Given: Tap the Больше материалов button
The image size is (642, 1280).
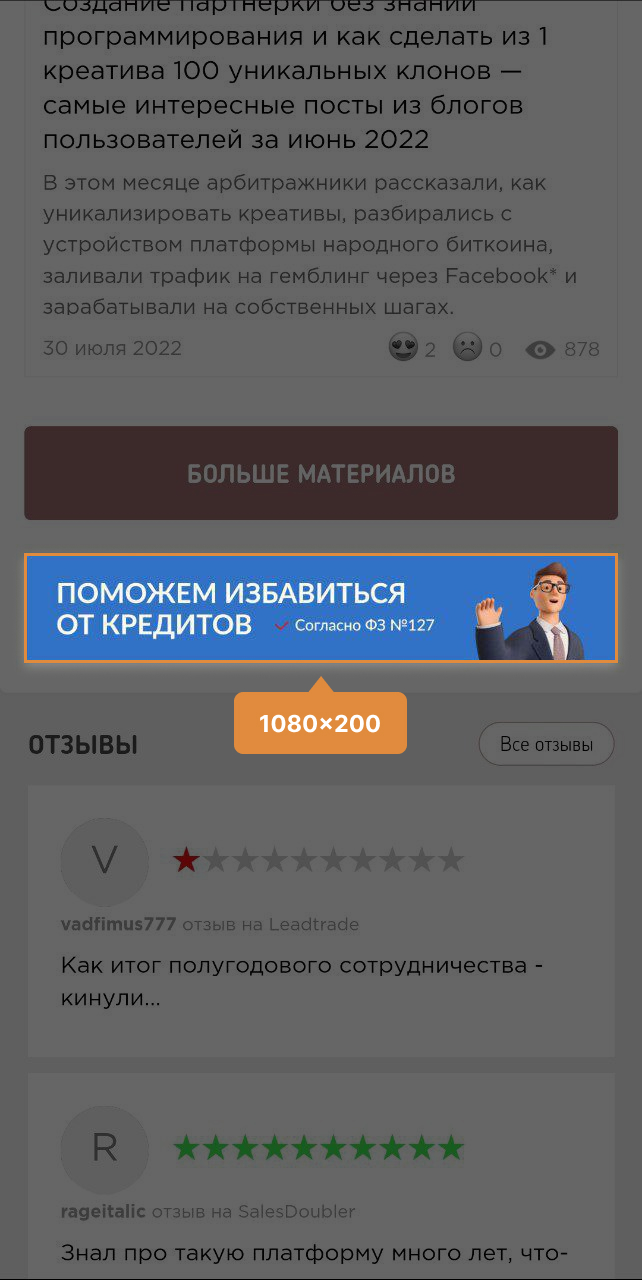Looking at the screenshot, I should click(x=320, y=473).
